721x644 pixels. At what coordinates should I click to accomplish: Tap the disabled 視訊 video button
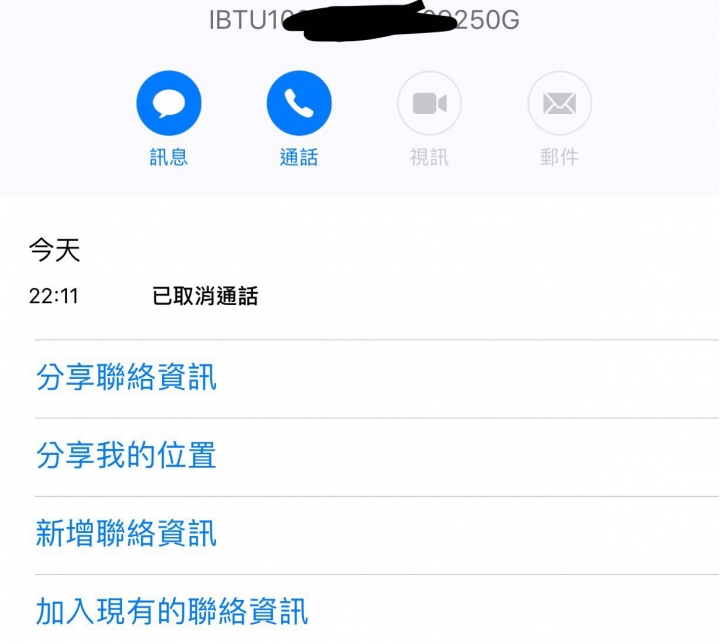tap(429, 103)
